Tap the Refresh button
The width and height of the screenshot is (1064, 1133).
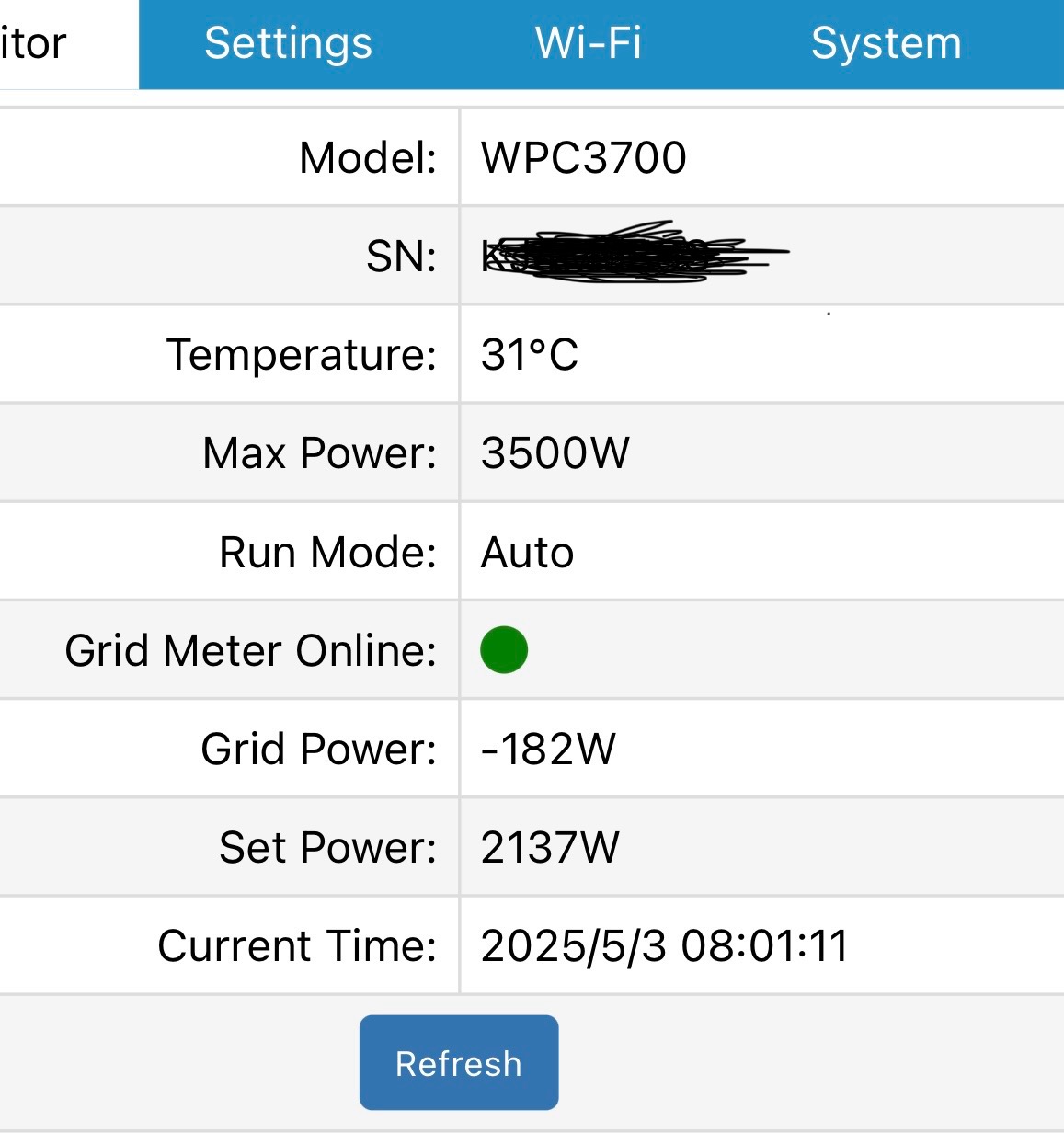click(458, 1063)
